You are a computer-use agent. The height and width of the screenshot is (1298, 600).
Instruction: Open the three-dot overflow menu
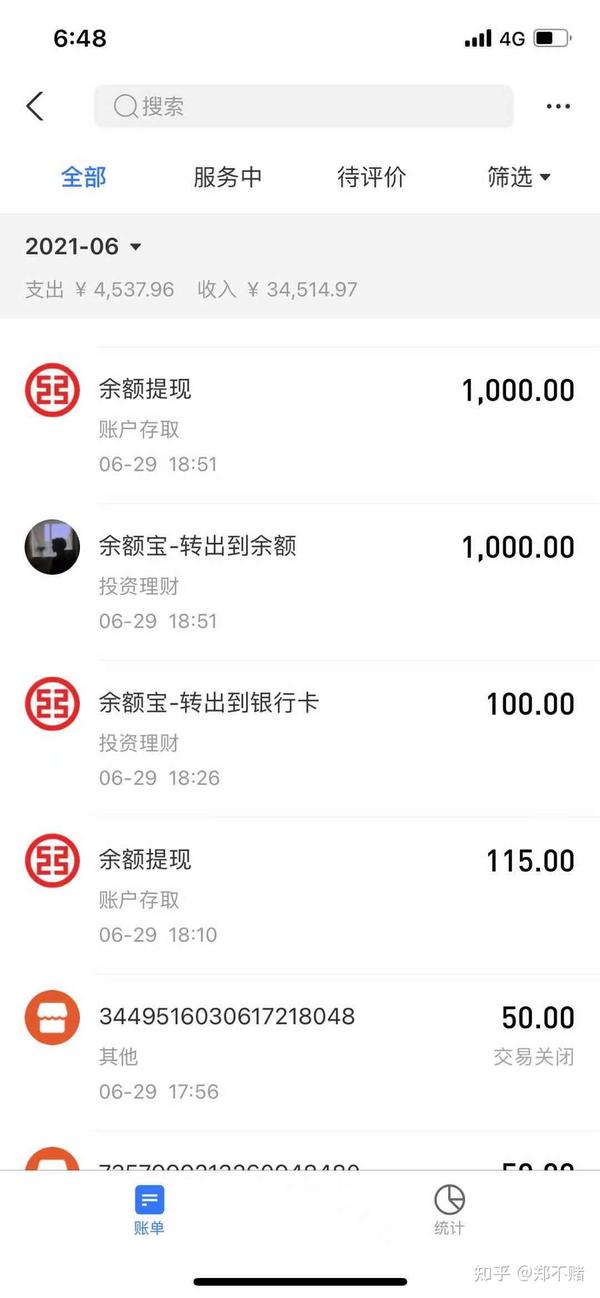(557, 107)
